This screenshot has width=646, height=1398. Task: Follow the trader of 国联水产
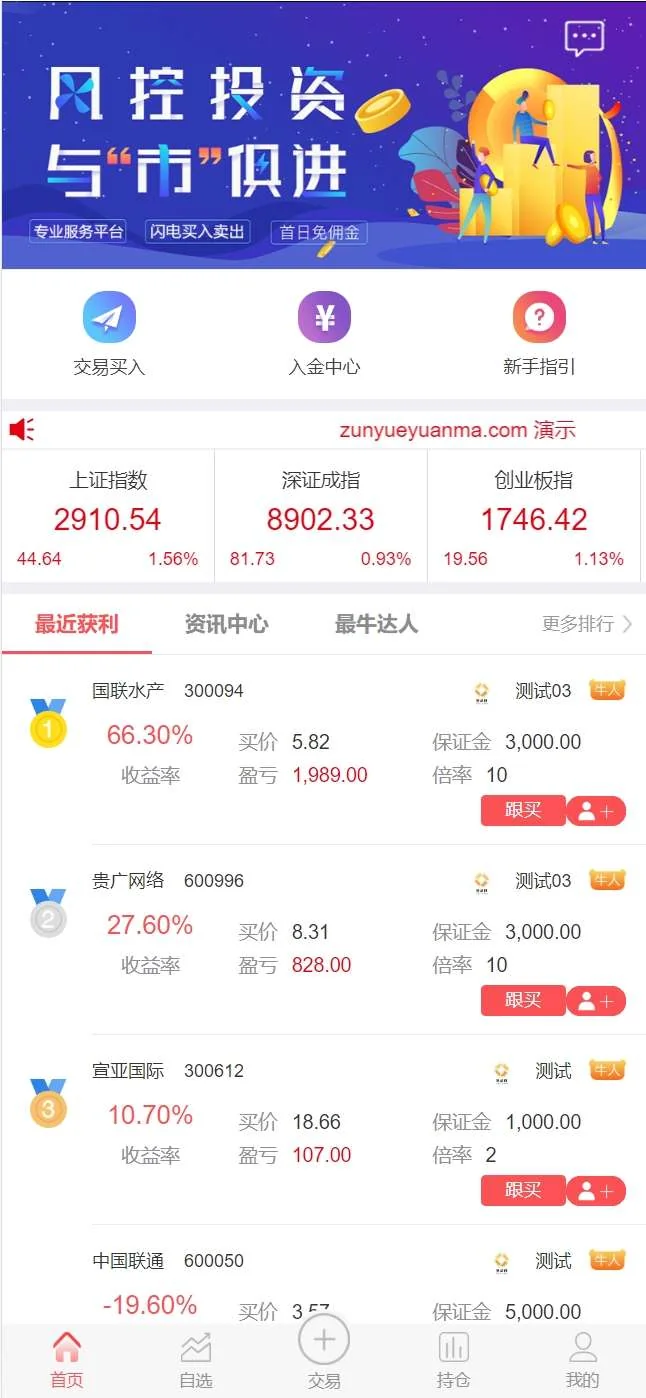point(596,811)
